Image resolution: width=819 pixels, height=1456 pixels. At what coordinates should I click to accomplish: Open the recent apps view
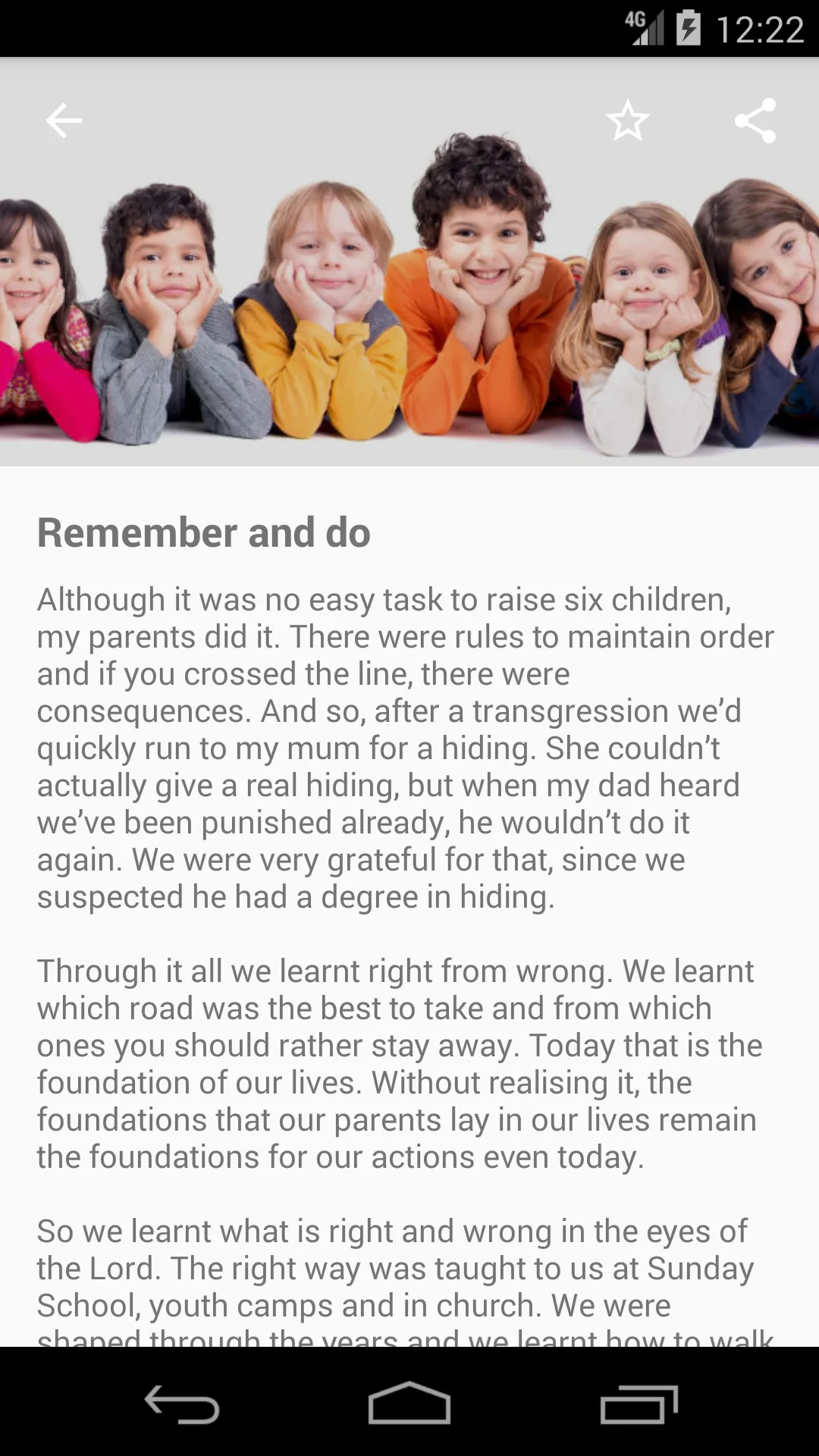639,1404
